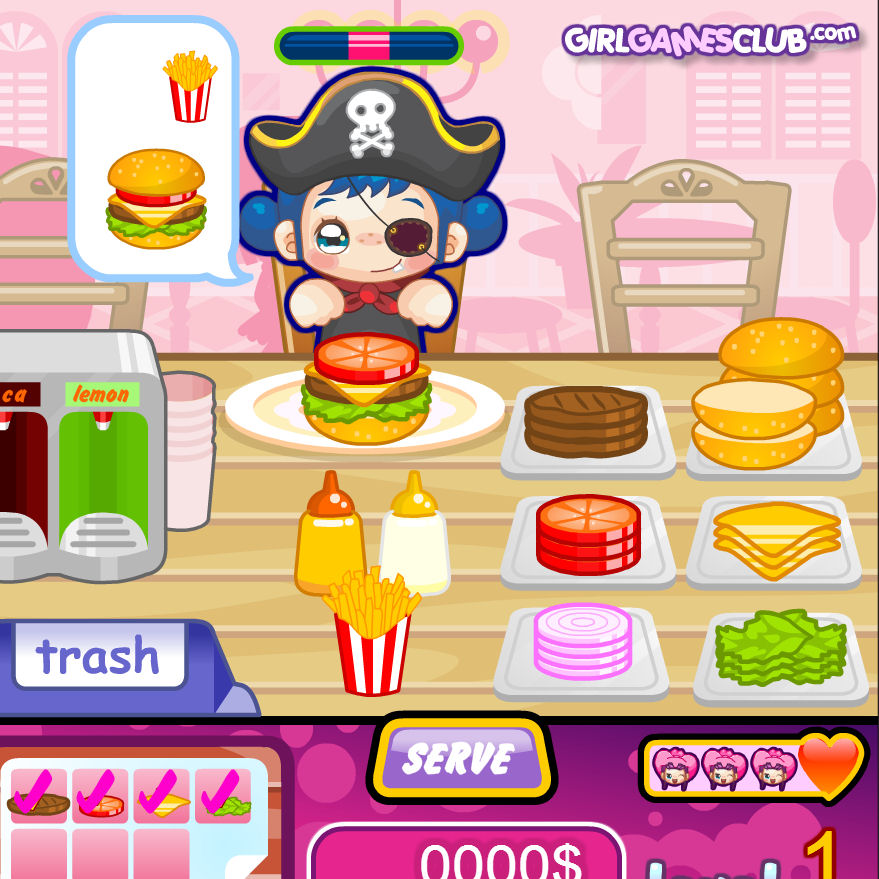Take a cup from the cup stack
Viewport: 879px width, 879px height.
pyautogui.click(x=189, y=450)
